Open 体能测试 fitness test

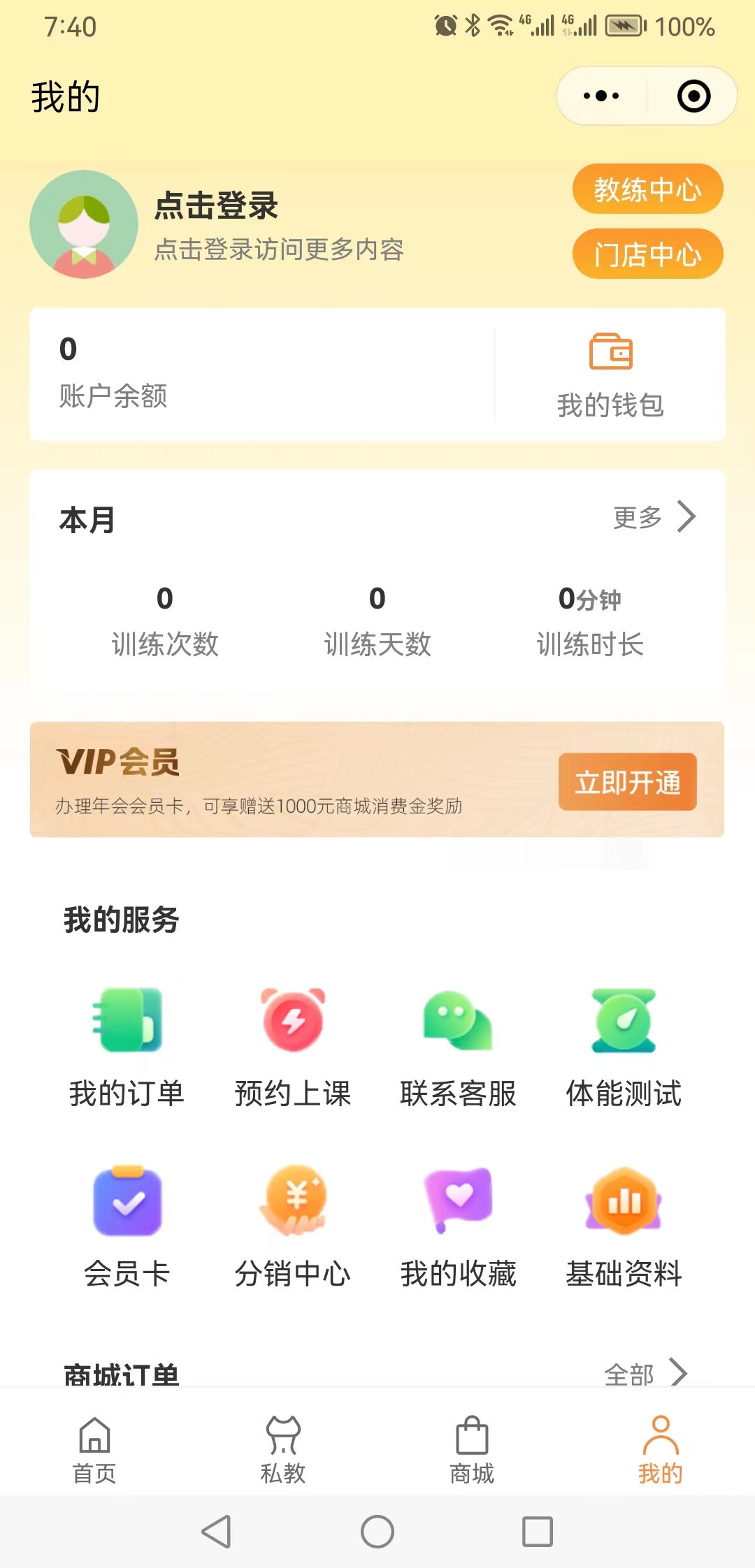pos(624,1045)
